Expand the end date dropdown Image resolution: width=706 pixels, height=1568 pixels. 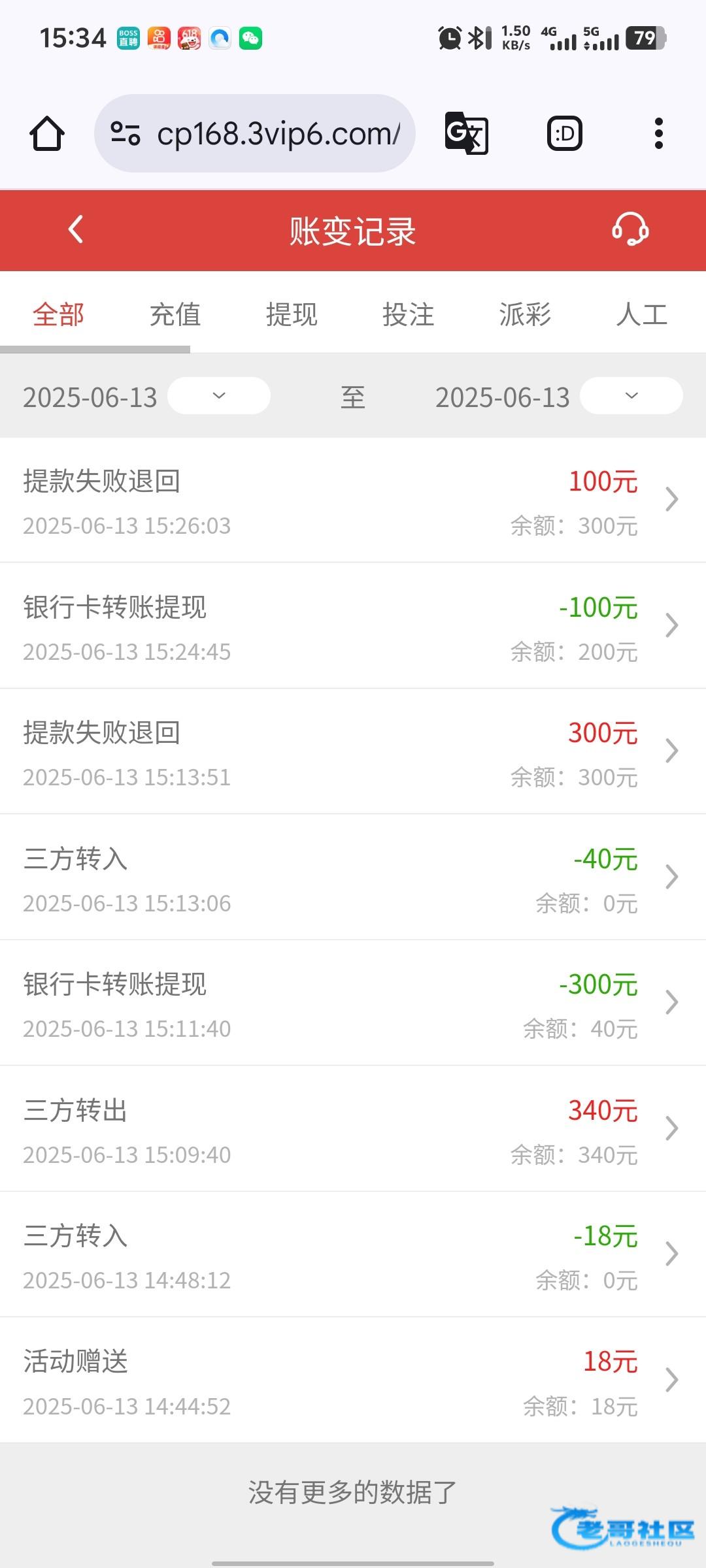[631, 396]
